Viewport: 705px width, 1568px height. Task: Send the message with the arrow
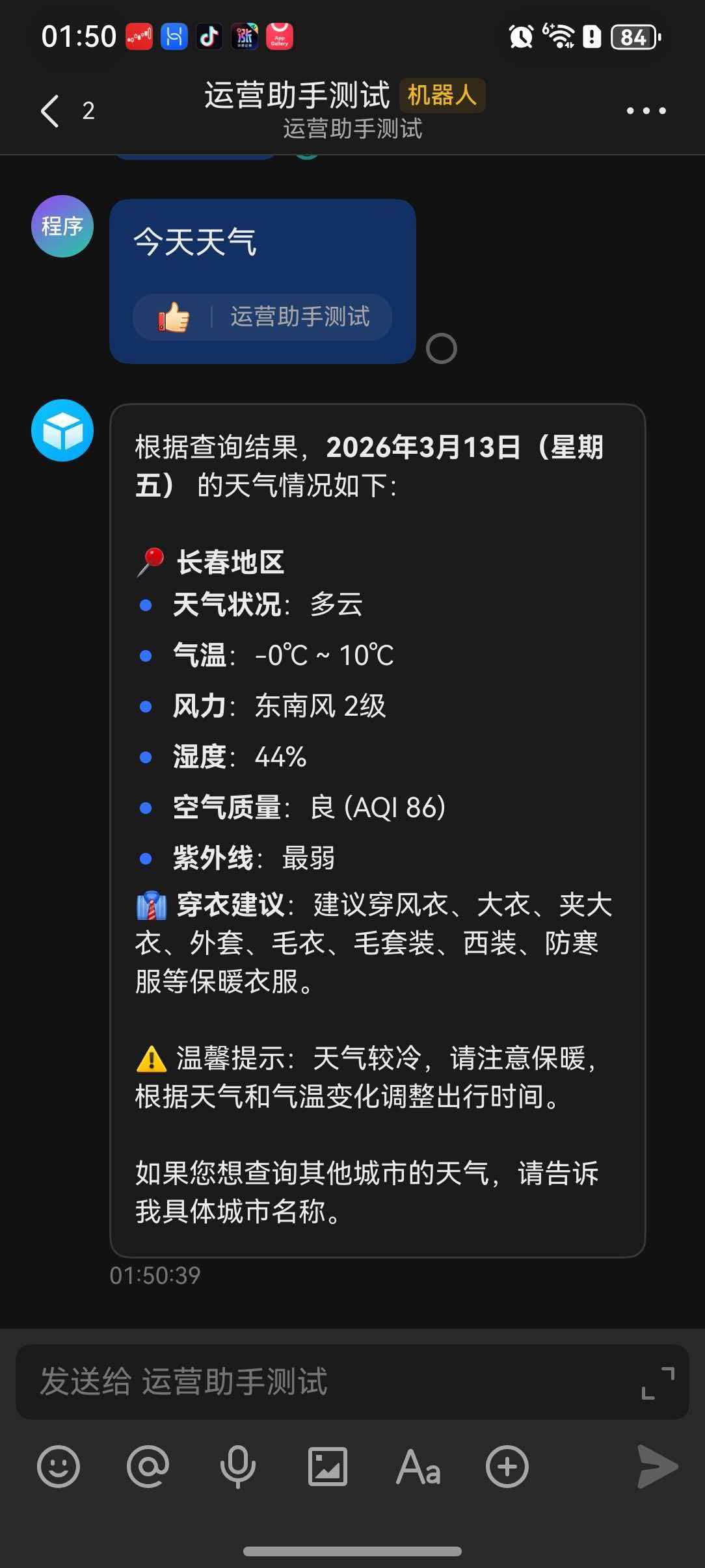[x=657, y=1467]
